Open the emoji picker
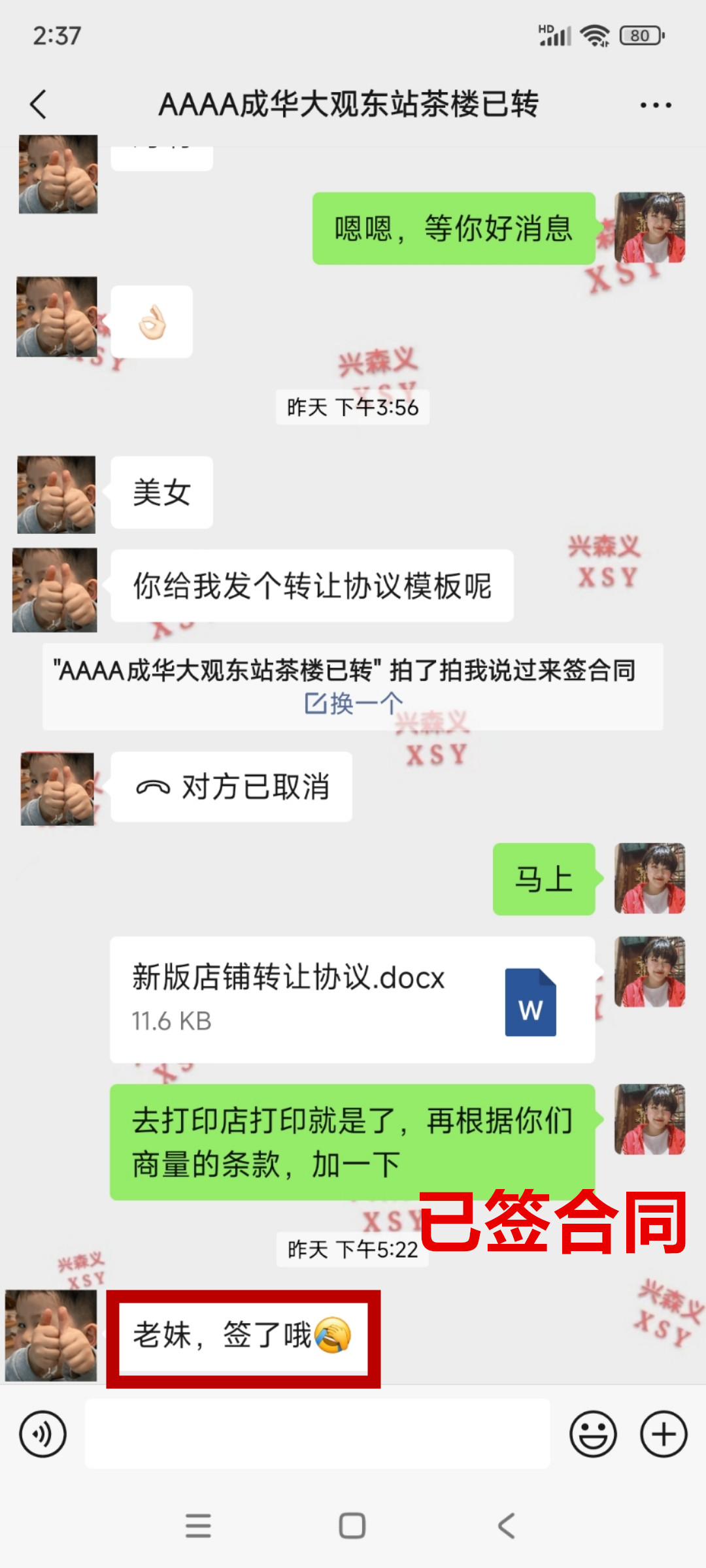 point(593,1434)
